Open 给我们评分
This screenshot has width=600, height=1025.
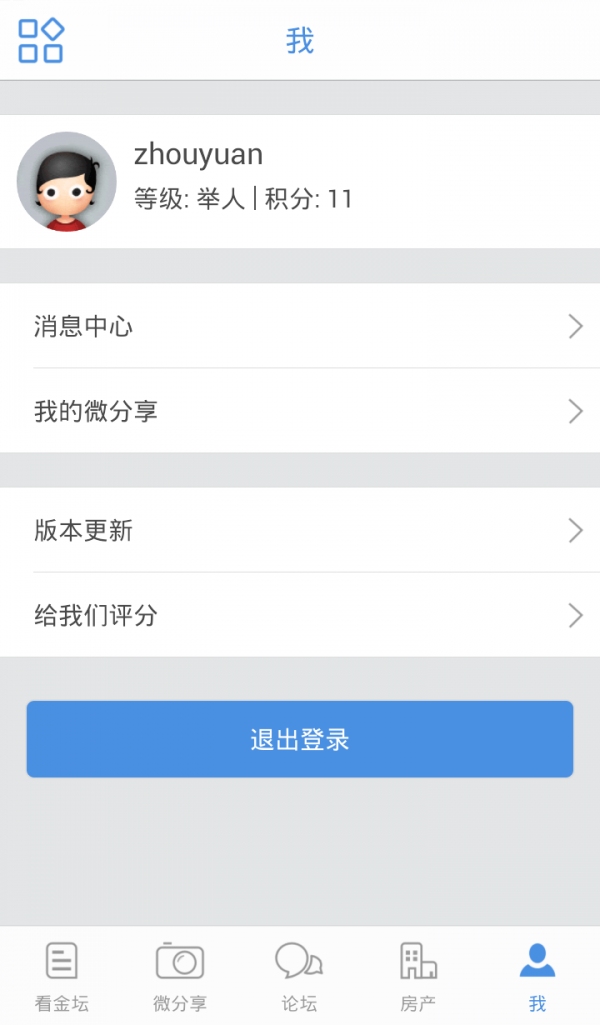tap(300, 615)
